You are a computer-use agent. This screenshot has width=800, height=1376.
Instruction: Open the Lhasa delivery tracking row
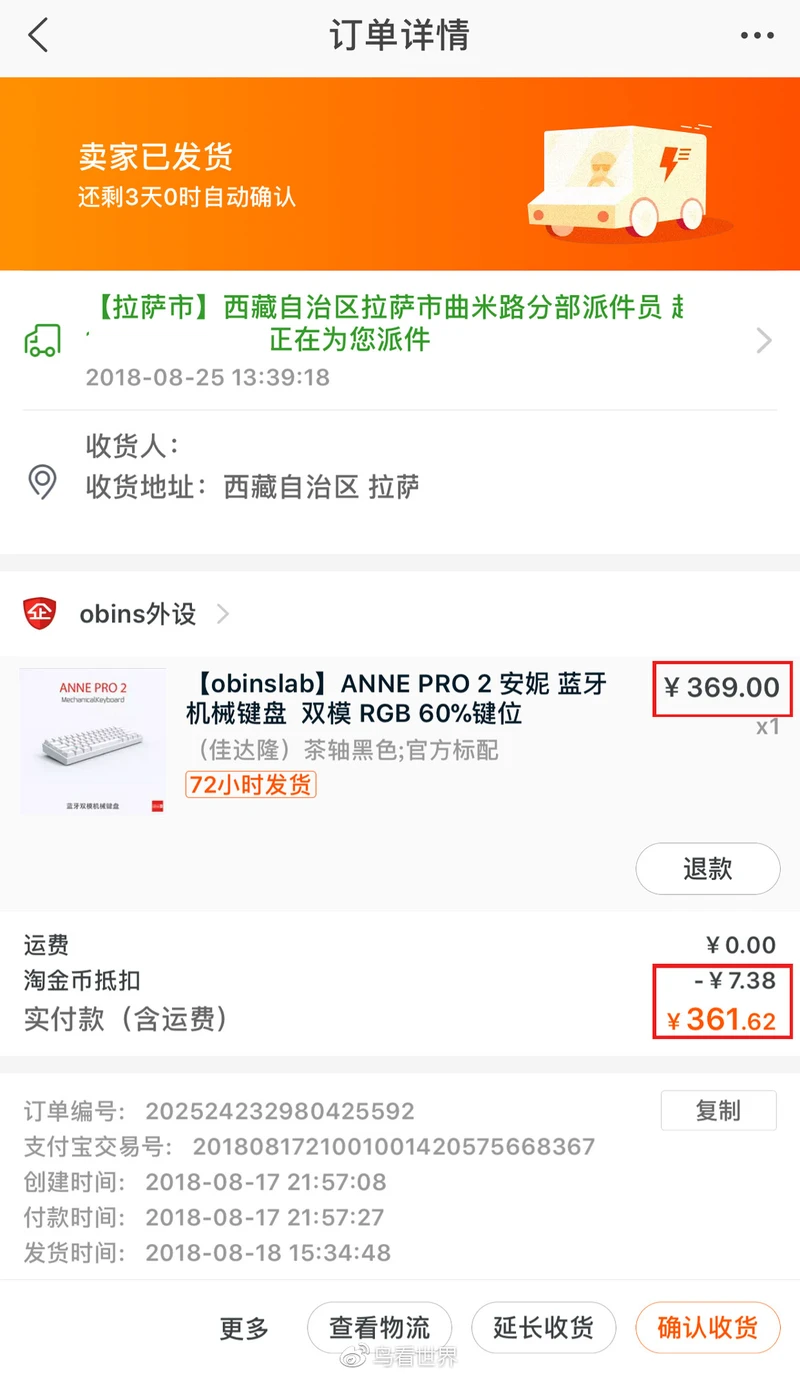[400, 340]
